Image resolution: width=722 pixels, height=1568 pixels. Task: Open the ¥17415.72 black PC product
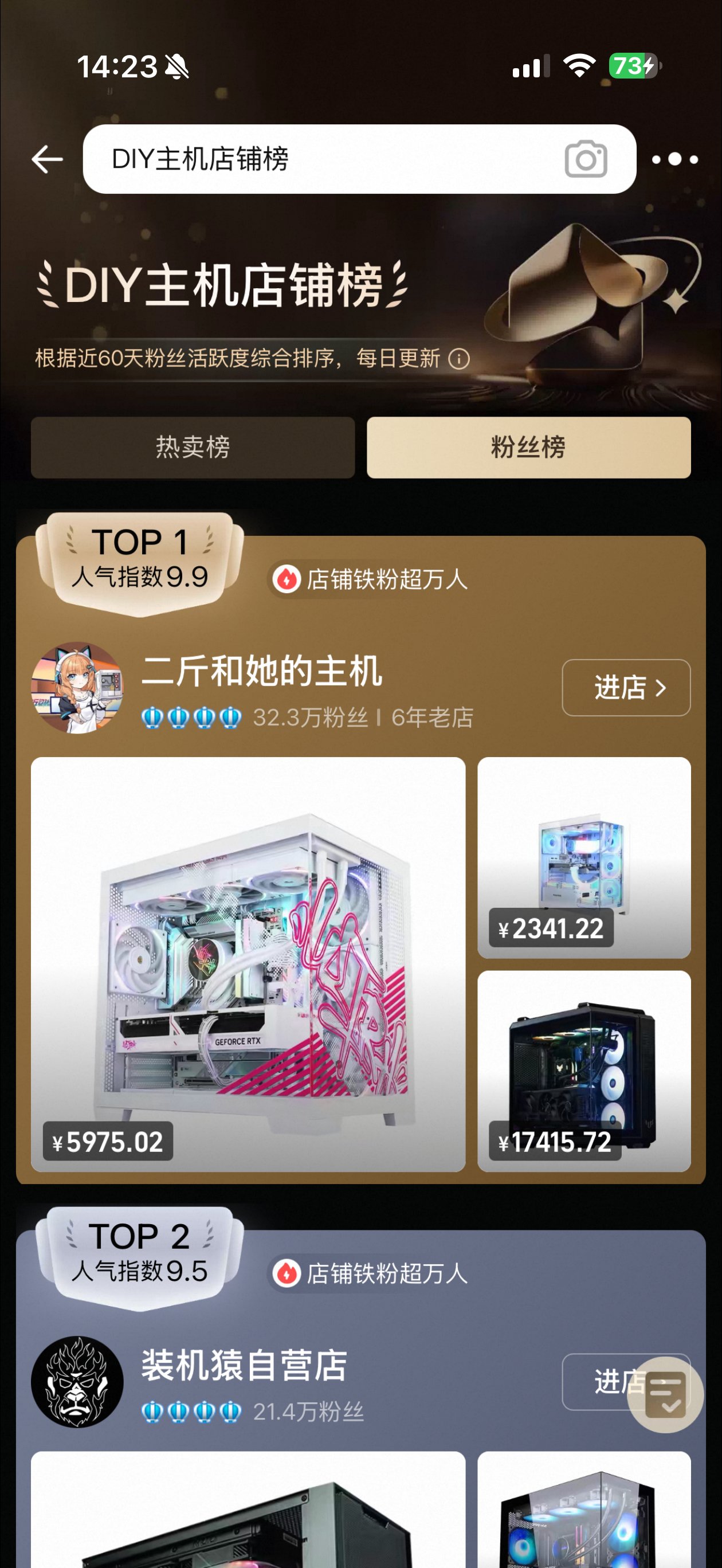pyautogui.click(x=584, y=1071)
